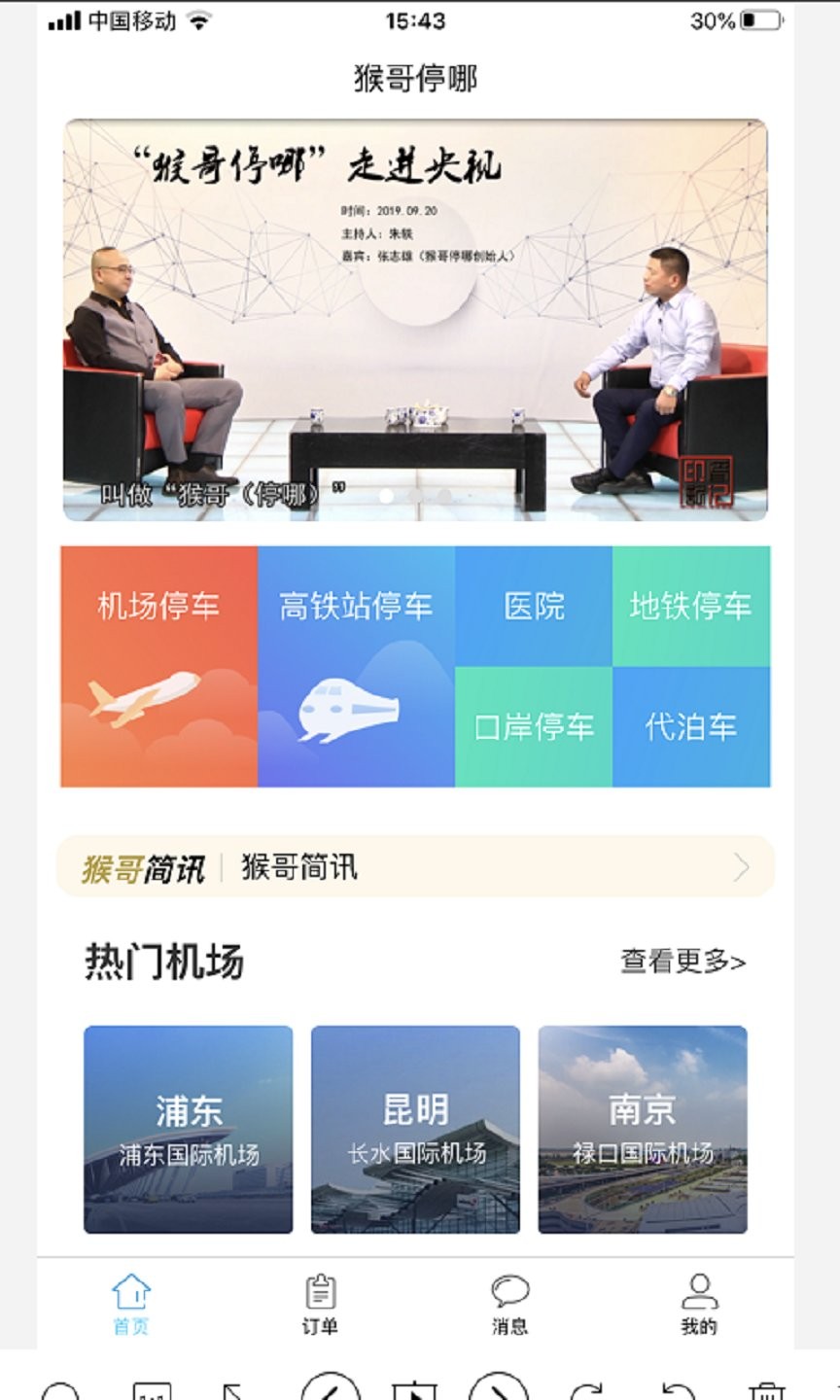Choose 地铁停车 subway parking
Image resolution: width=840 pixels, height=1400 pixels.
691,606
